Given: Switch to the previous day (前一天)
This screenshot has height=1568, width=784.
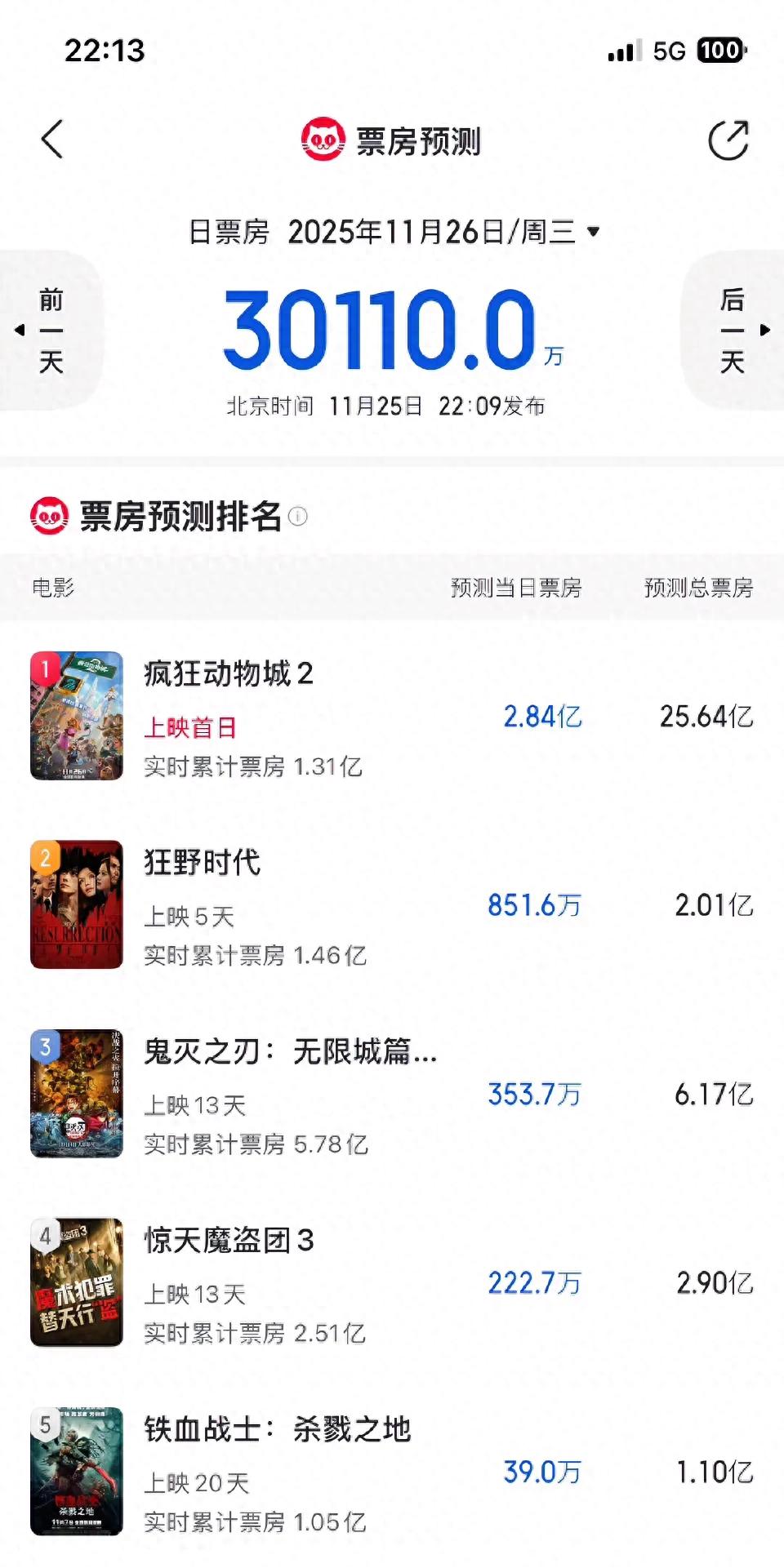Looking at the screenshot, I should 50,330.
